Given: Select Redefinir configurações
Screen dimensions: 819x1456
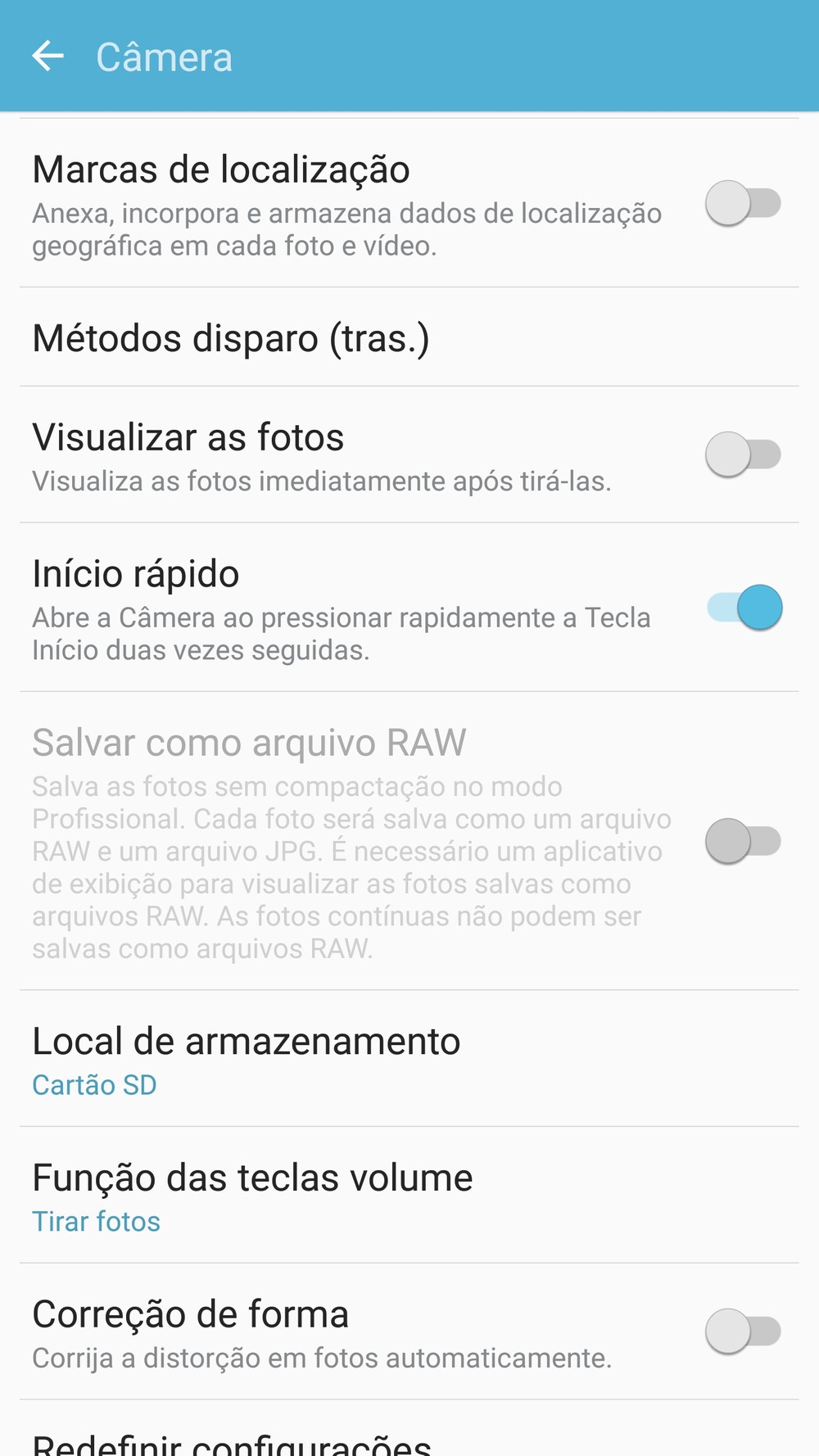Looking at the screenshot, I should 232,1443.
